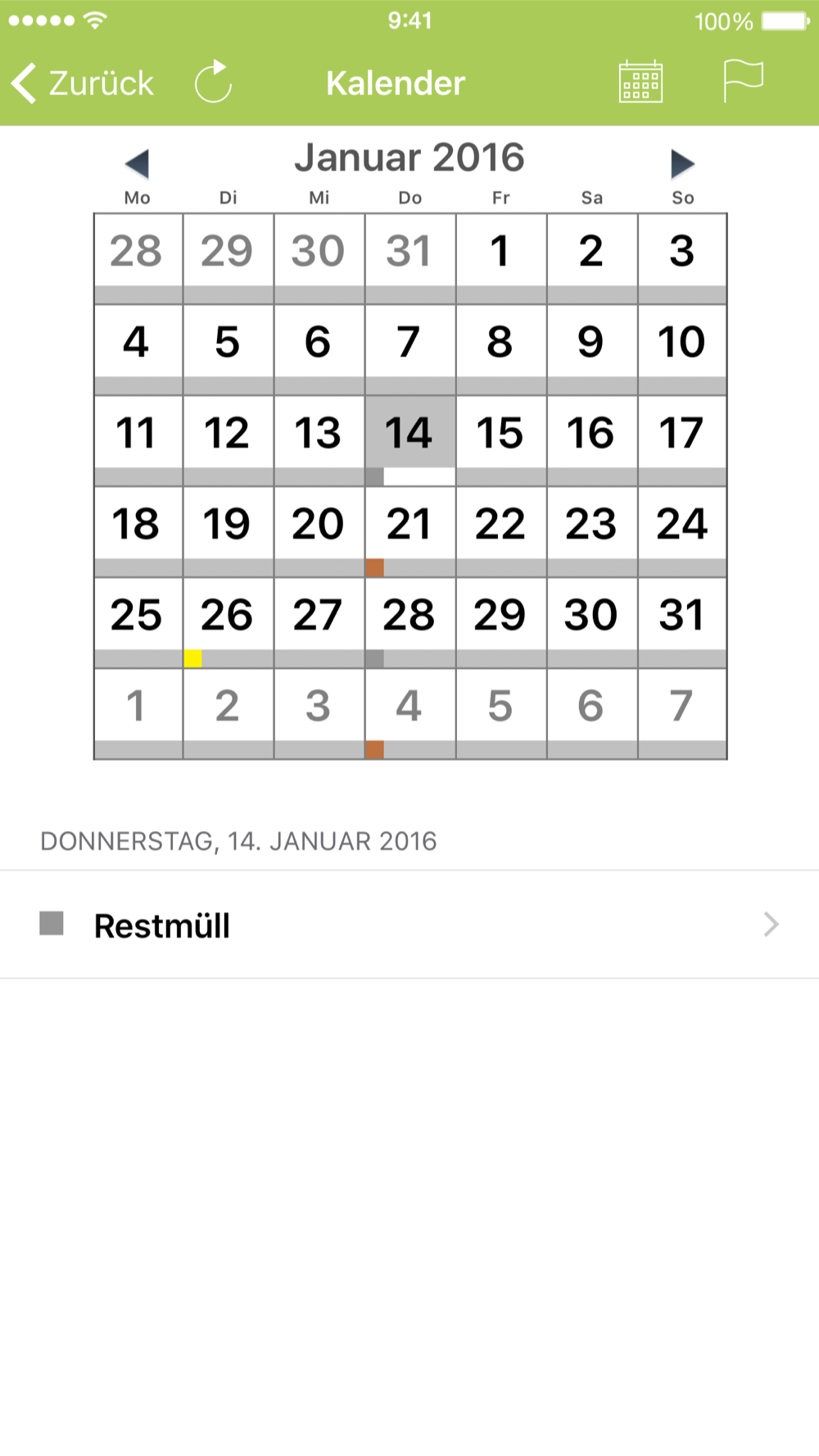The height and width of the screenshot is (1456, 819).
Task: Select grayed February 4 in the calendar
Action: point(410,714)
